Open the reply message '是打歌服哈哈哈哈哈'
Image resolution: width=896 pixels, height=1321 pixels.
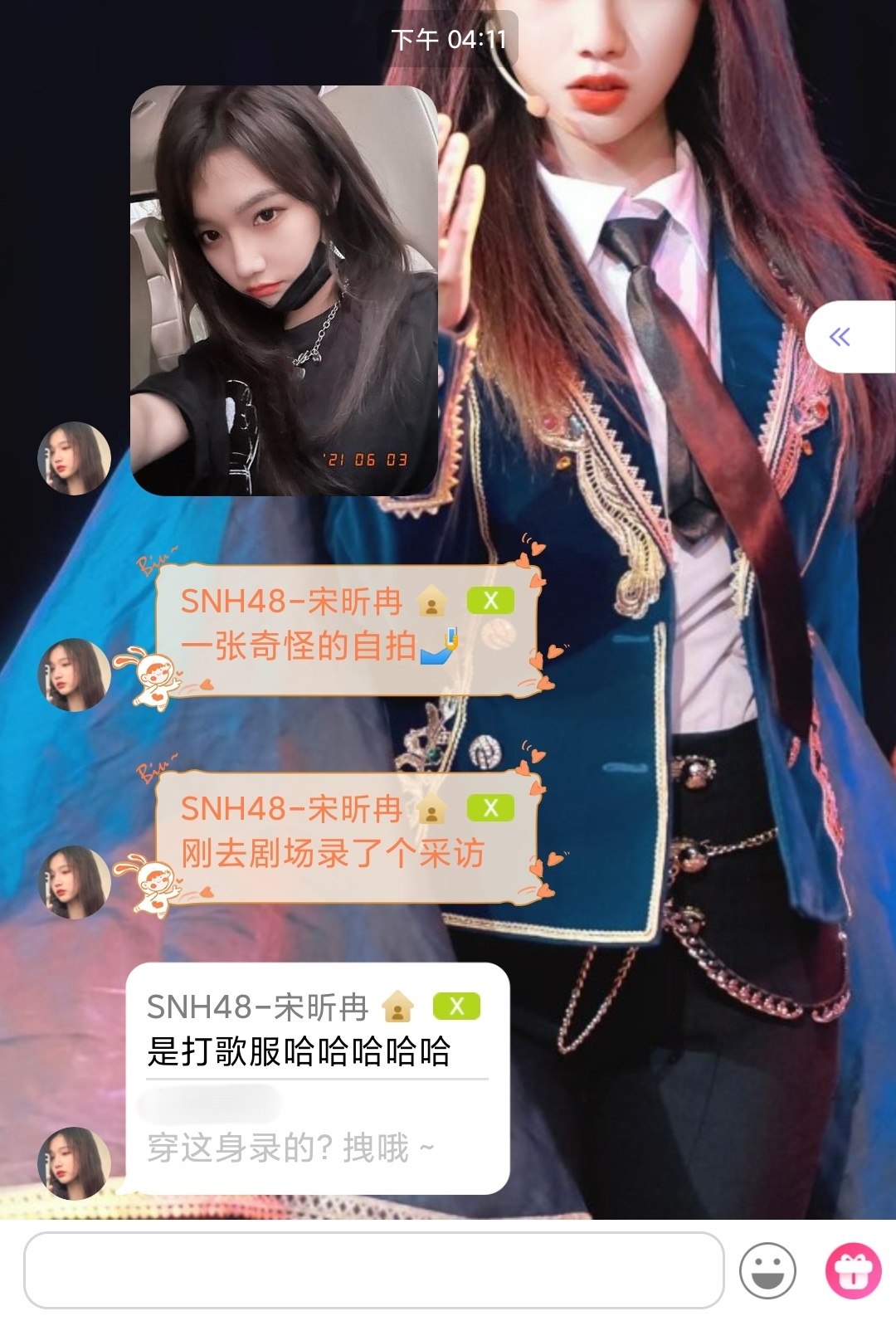click(x=317, y=1051)
